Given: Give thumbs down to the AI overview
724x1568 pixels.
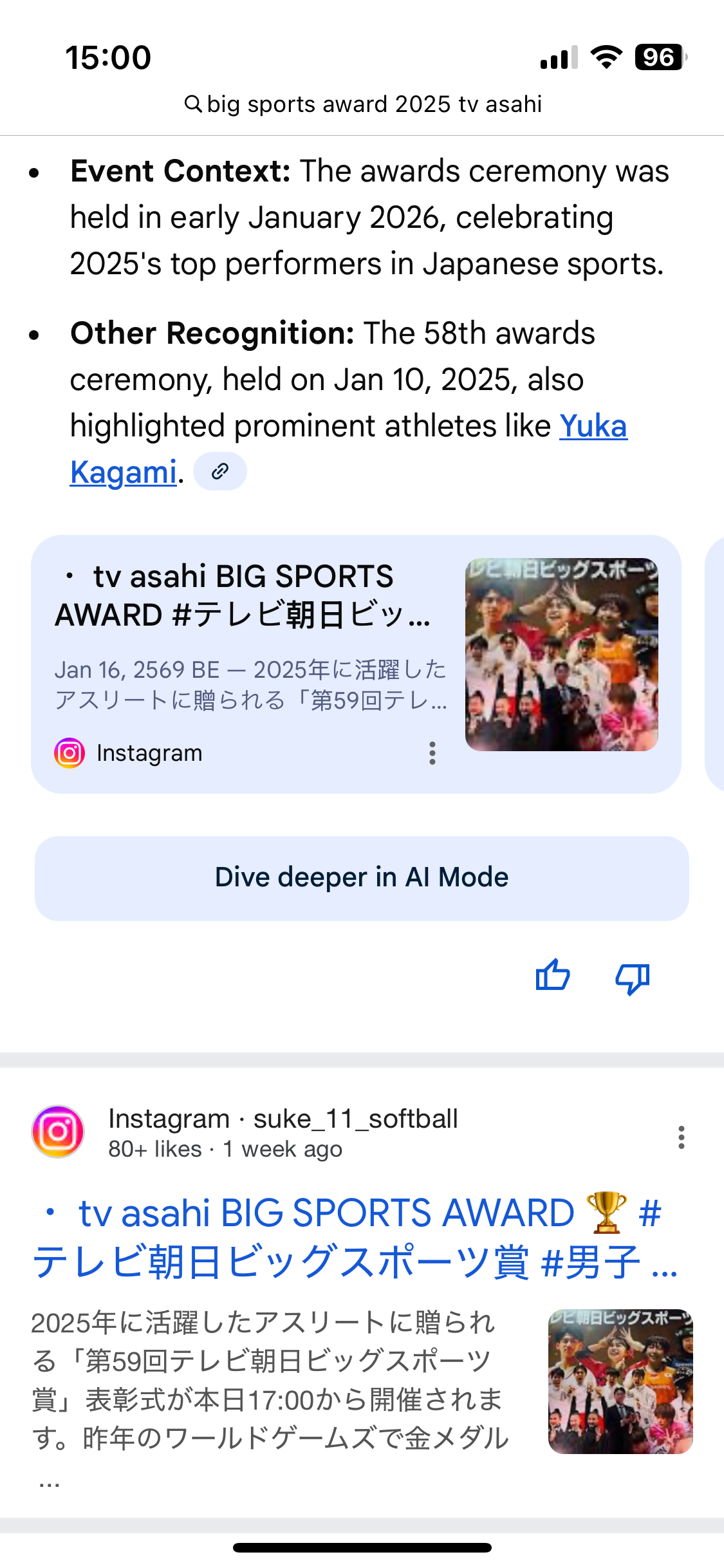Looking at the screenshot, I should click(x=633, y=978).
